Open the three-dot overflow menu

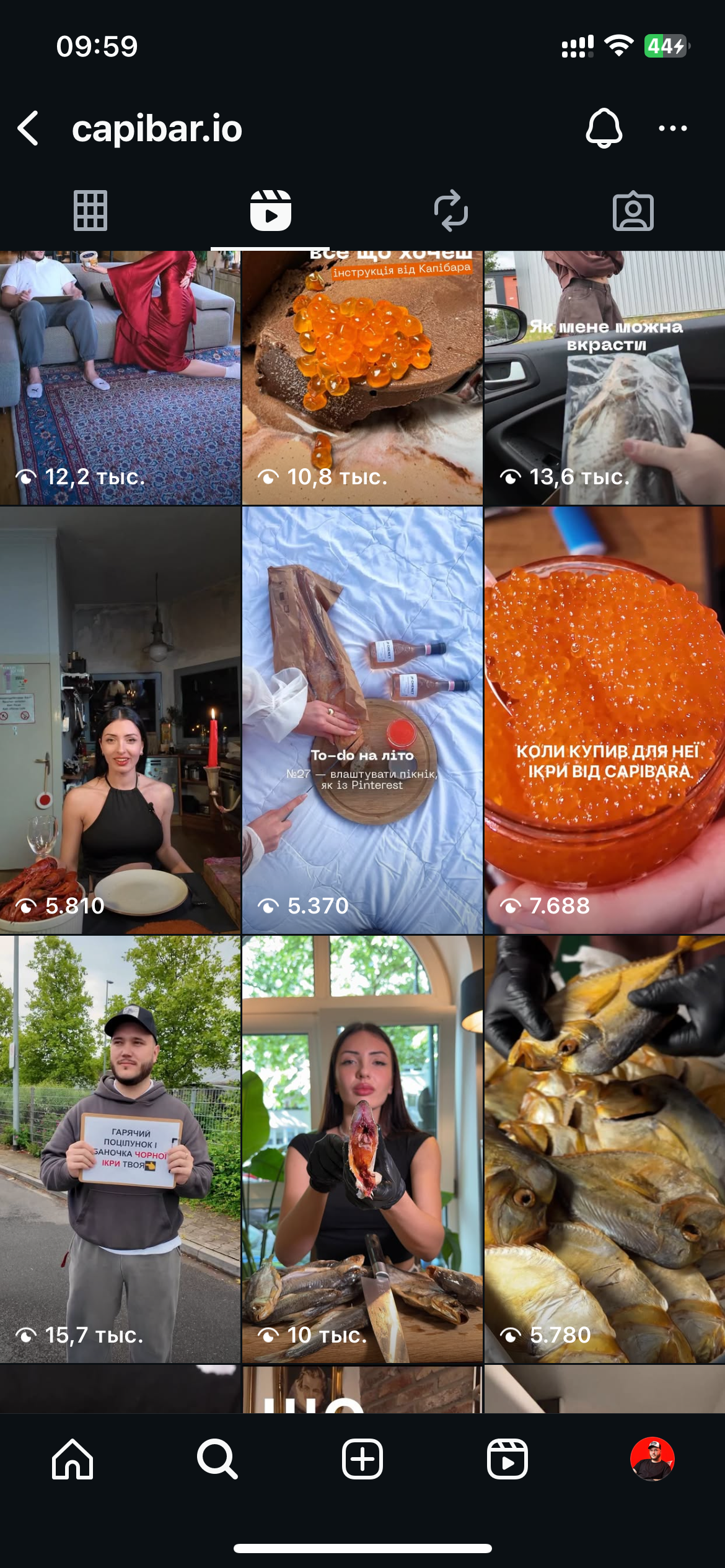pyautogui.click(x=672, y=128)
